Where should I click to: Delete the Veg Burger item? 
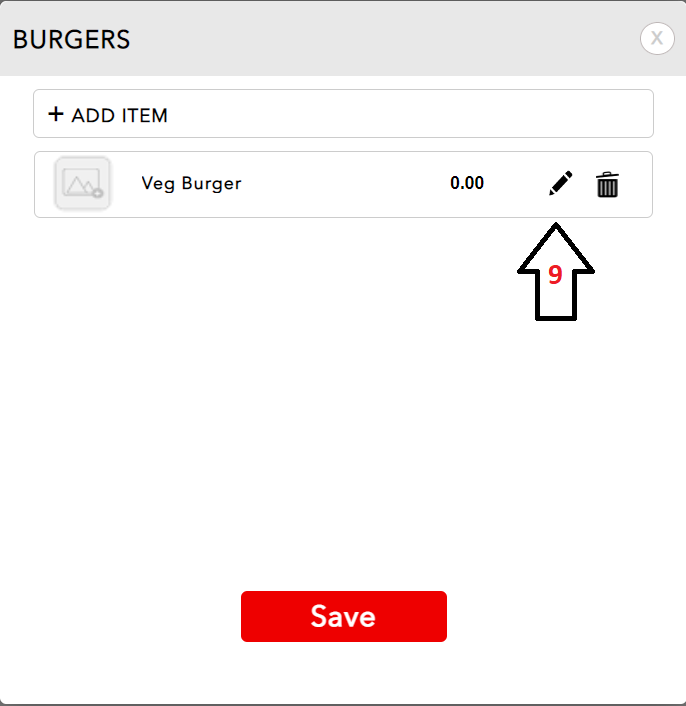607,184
